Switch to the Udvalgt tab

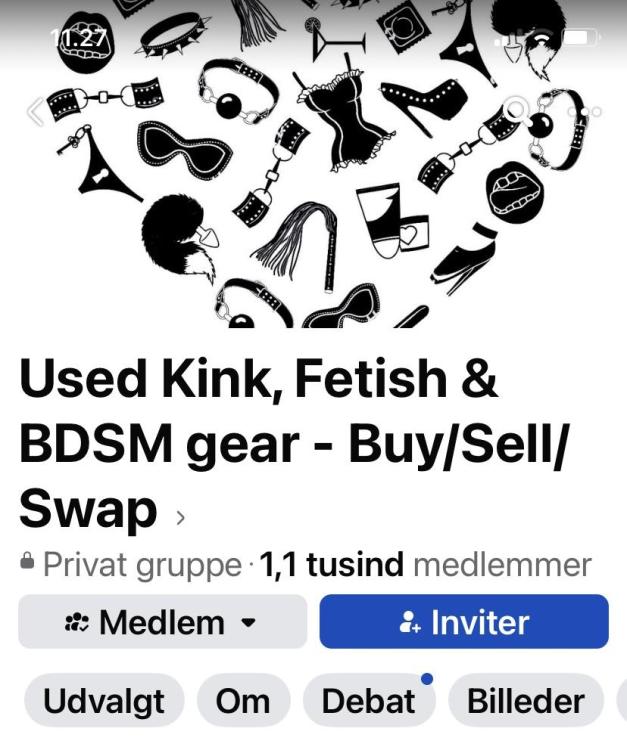click(x=103, y=701)
